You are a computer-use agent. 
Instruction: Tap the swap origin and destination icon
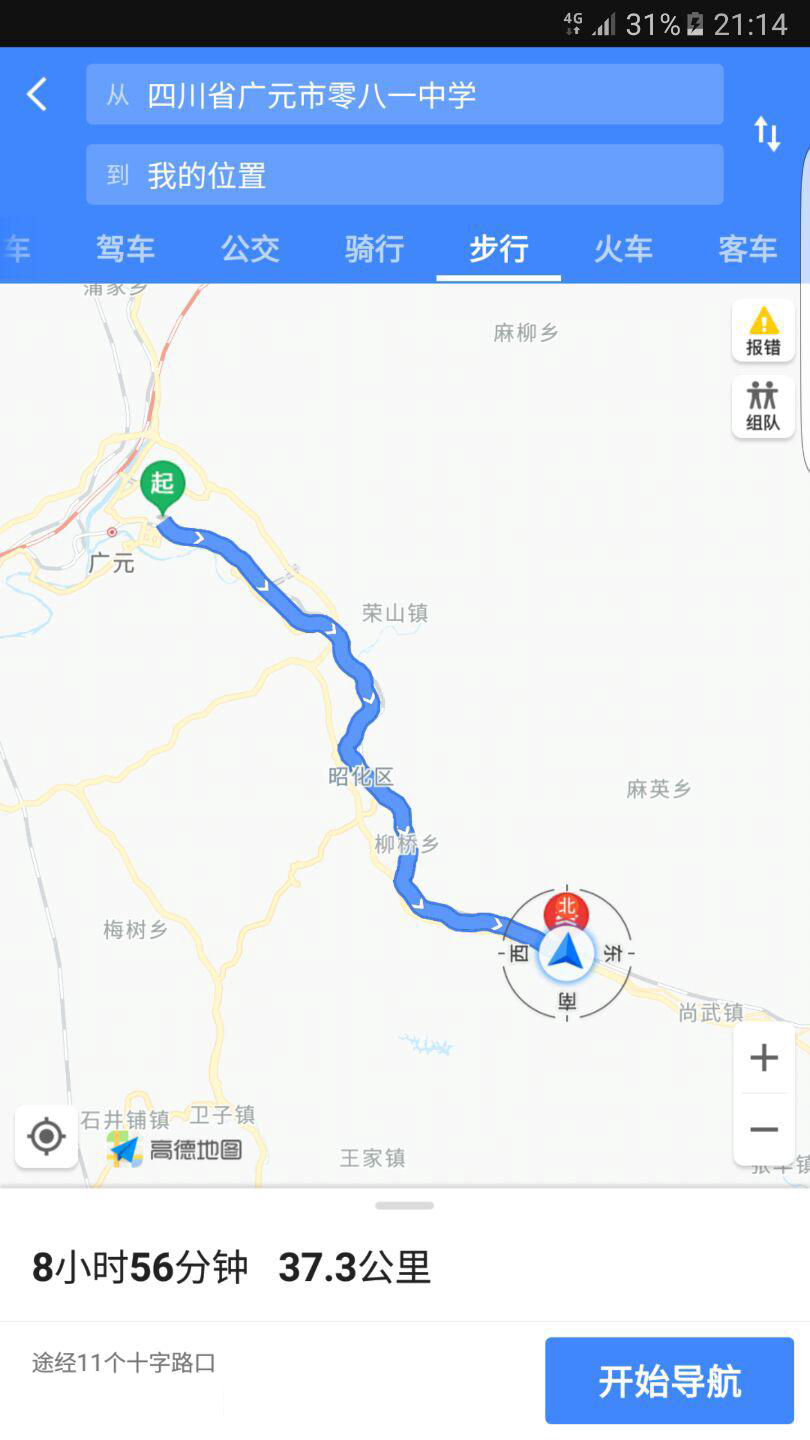pos(767,134)
